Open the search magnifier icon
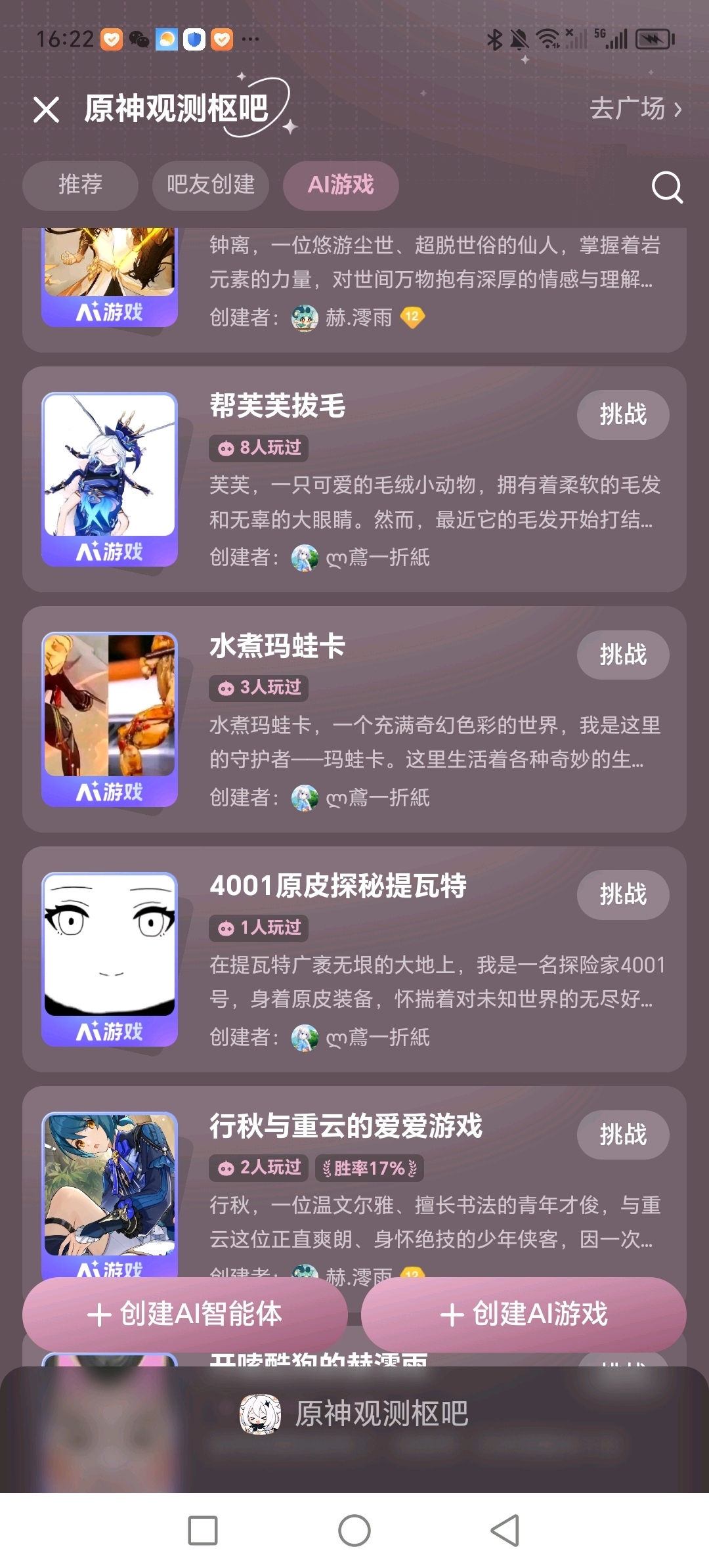This screenshot has height=1568, width=709. (x=666, y=188)
